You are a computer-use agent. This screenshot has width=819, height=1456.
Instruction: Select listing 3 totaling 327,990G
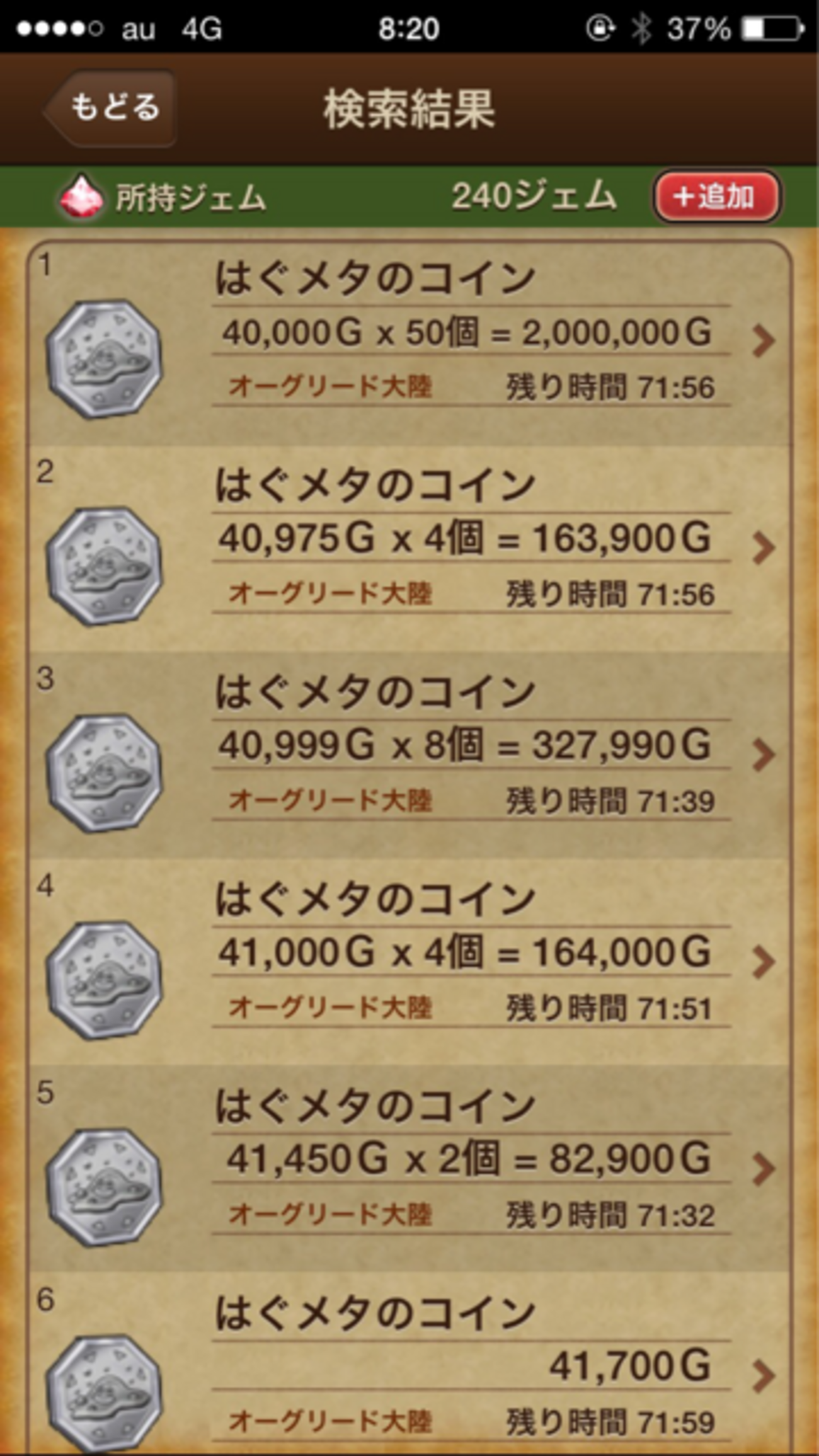[409, 755]
